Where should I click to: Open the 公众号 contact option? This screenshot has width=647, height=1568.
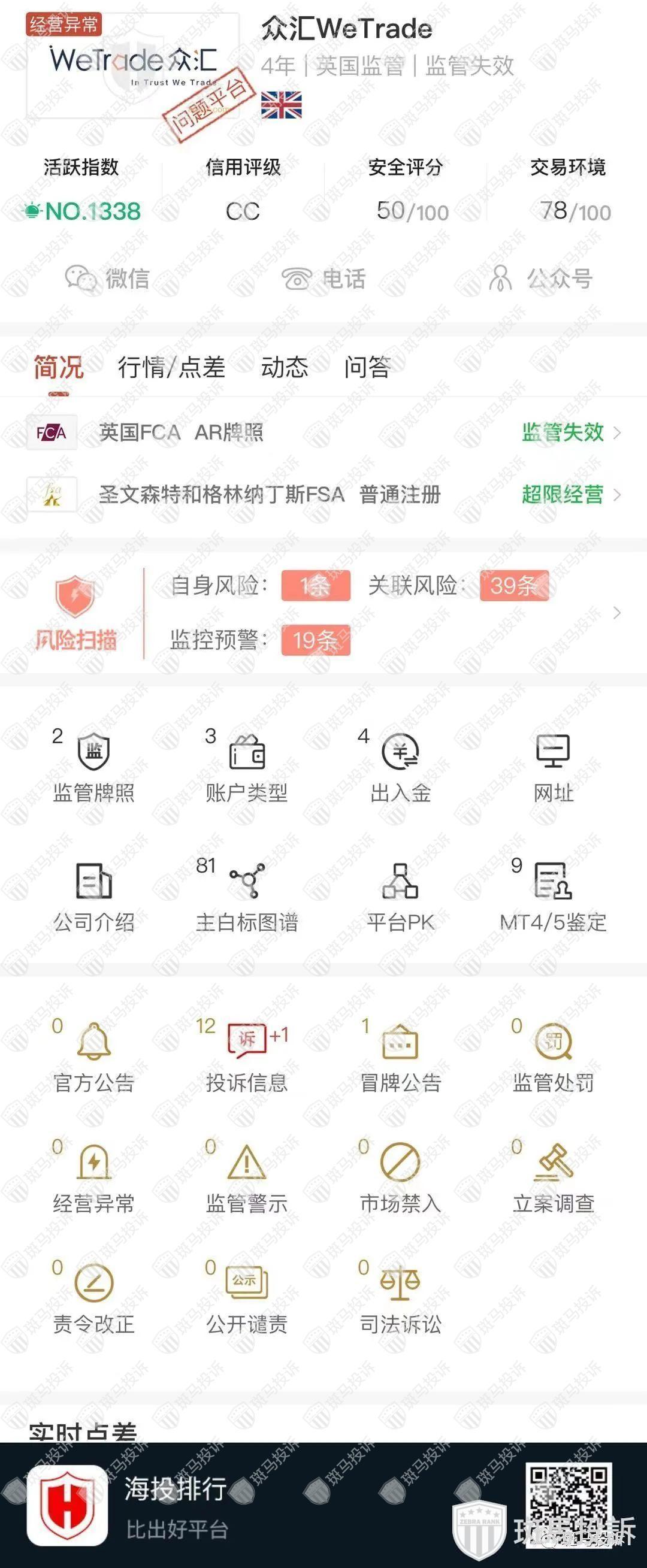click(x=540, y=279)
